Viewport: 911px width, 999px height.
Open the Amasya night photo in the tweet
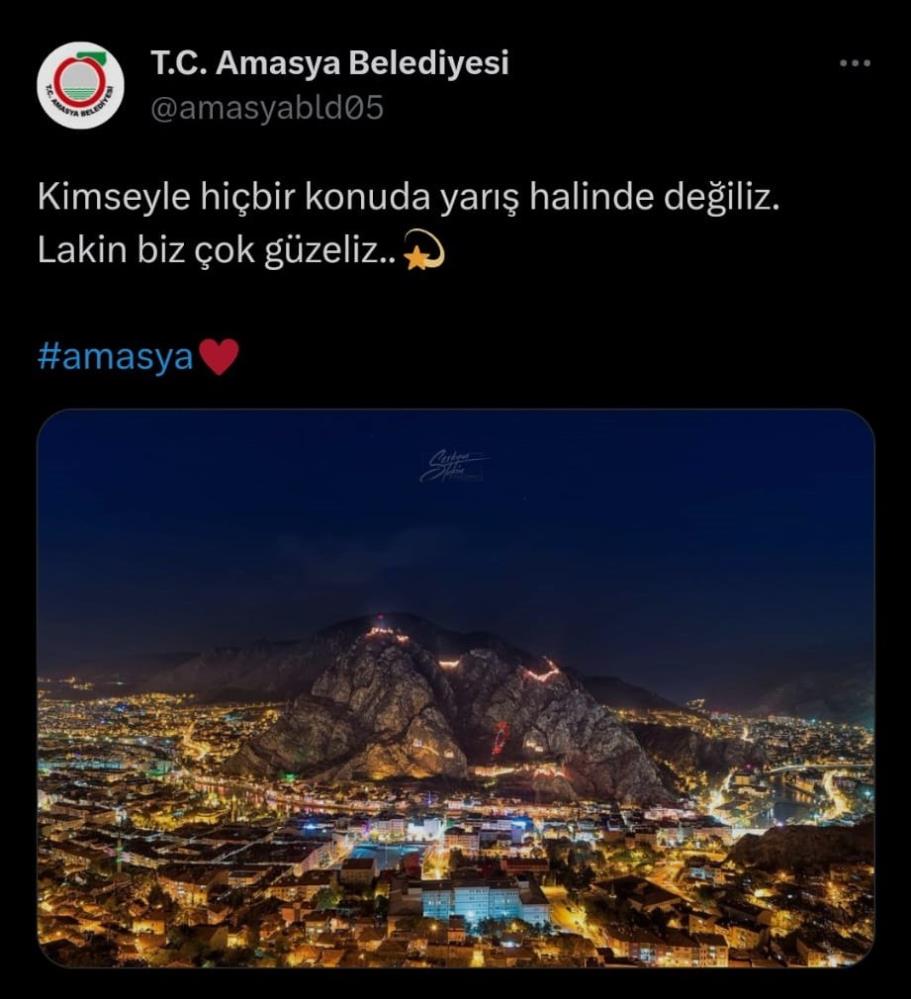pos(455,688)
